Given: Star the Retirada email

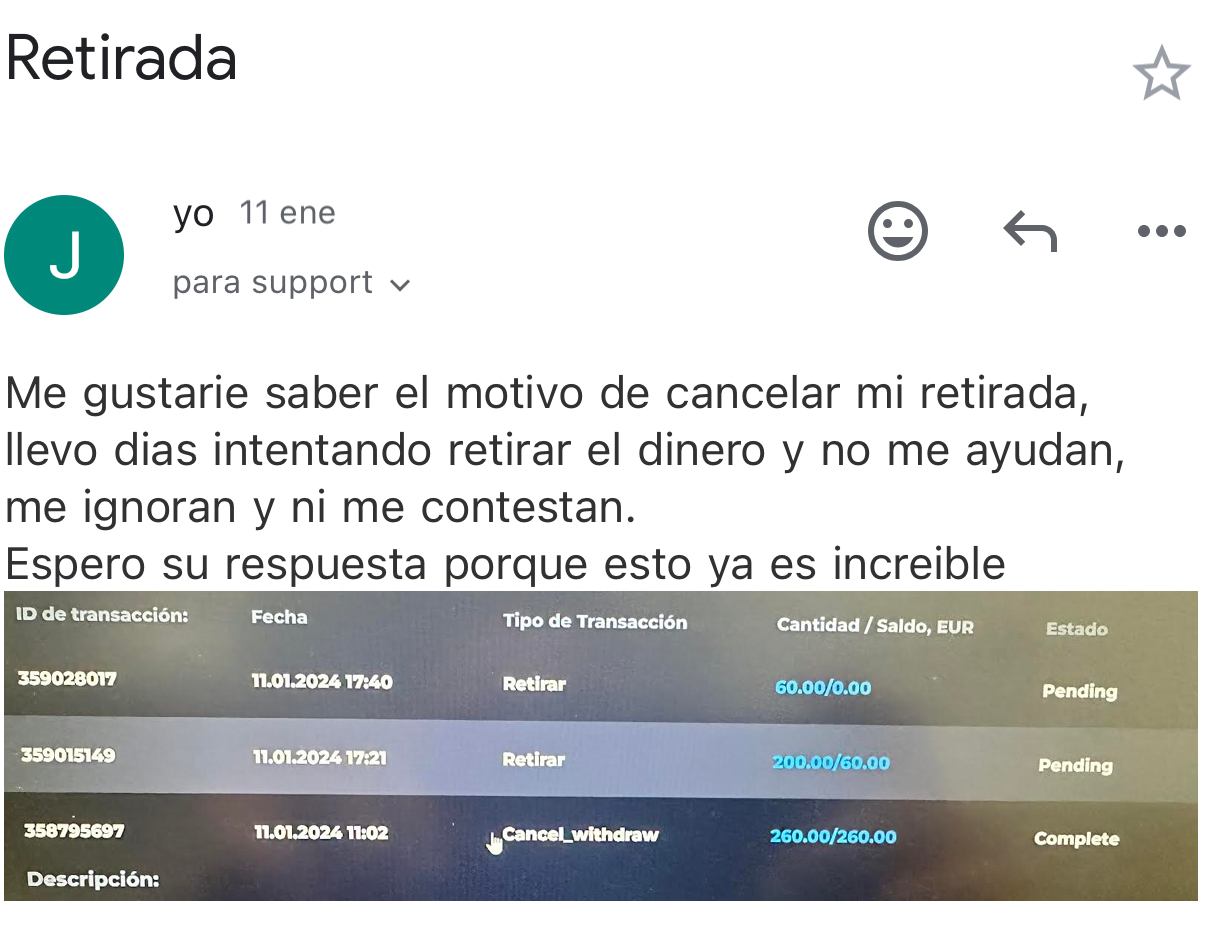Looking at the screenshot, I should [1161, 74].
